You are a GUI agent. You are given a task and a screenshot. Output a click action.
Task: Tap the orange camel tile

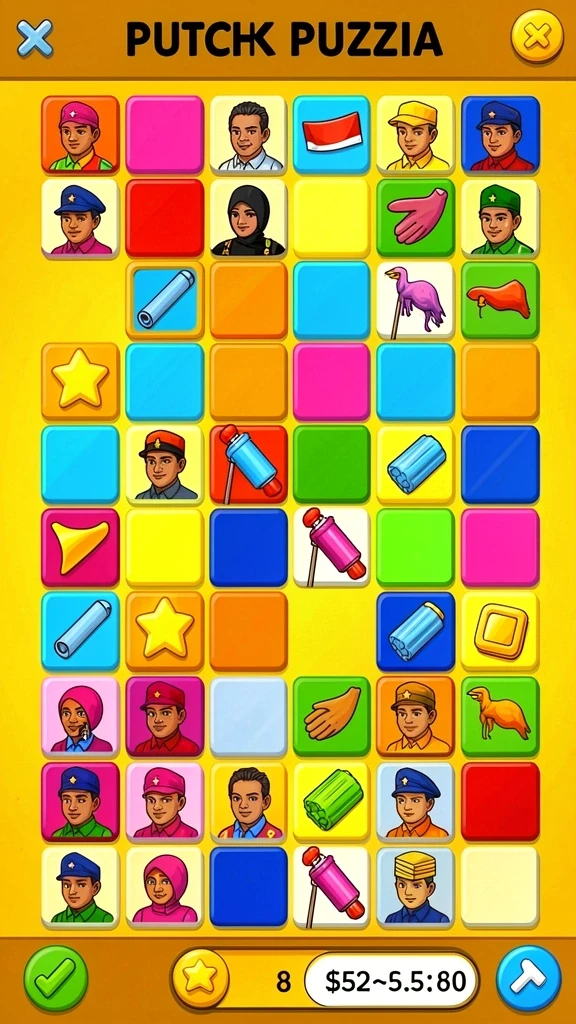click(500, 716)
